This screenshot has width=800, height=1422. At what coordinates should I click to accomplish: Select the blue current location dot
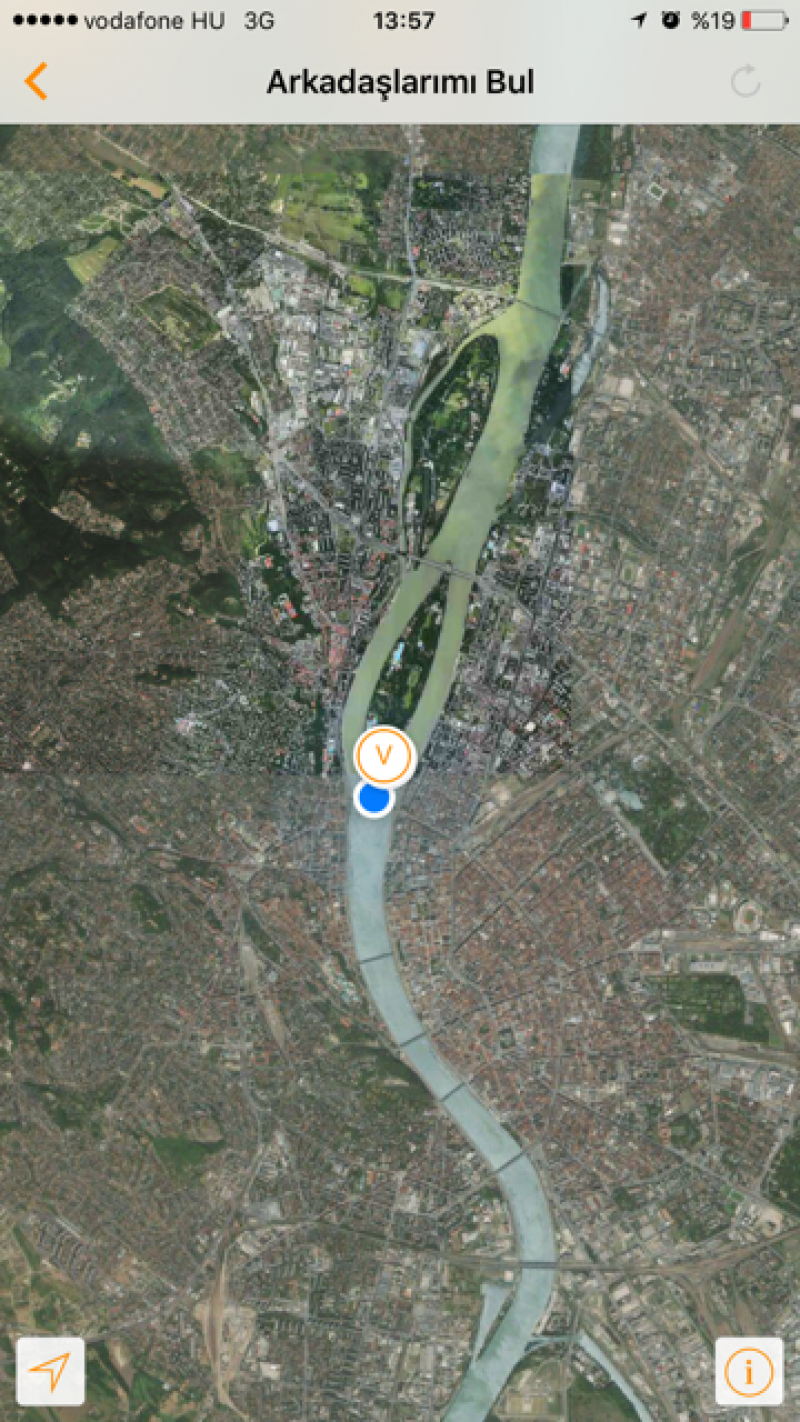[x=373, y=798]
